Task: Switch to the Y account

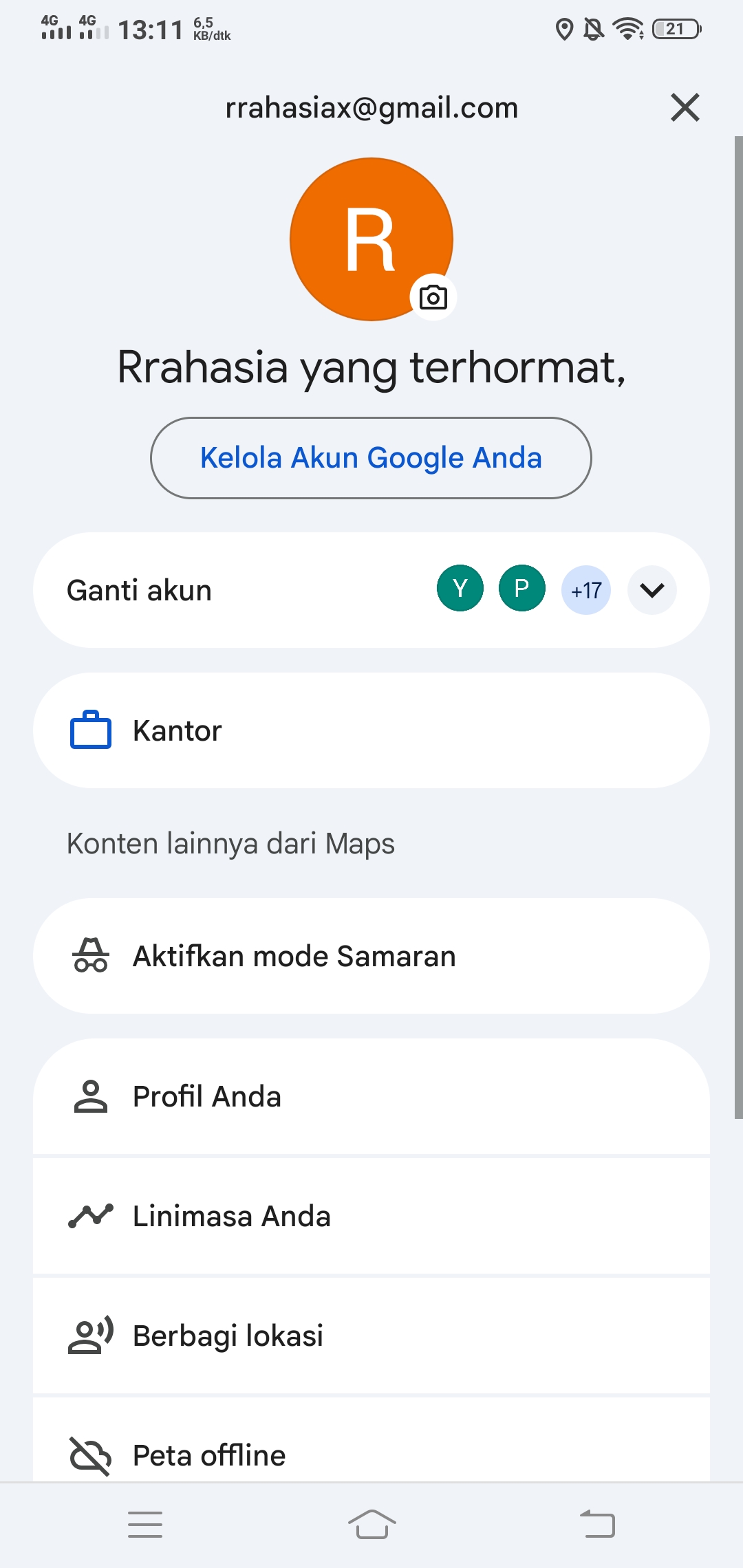Action: click(x=460, y=589)
